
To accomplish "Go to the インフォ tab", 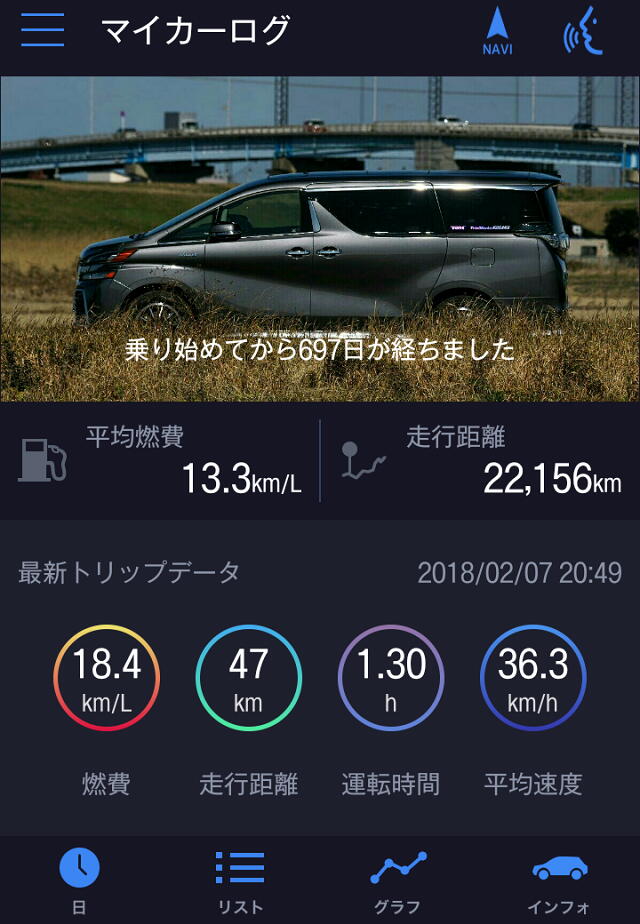I will coord(559,880).
